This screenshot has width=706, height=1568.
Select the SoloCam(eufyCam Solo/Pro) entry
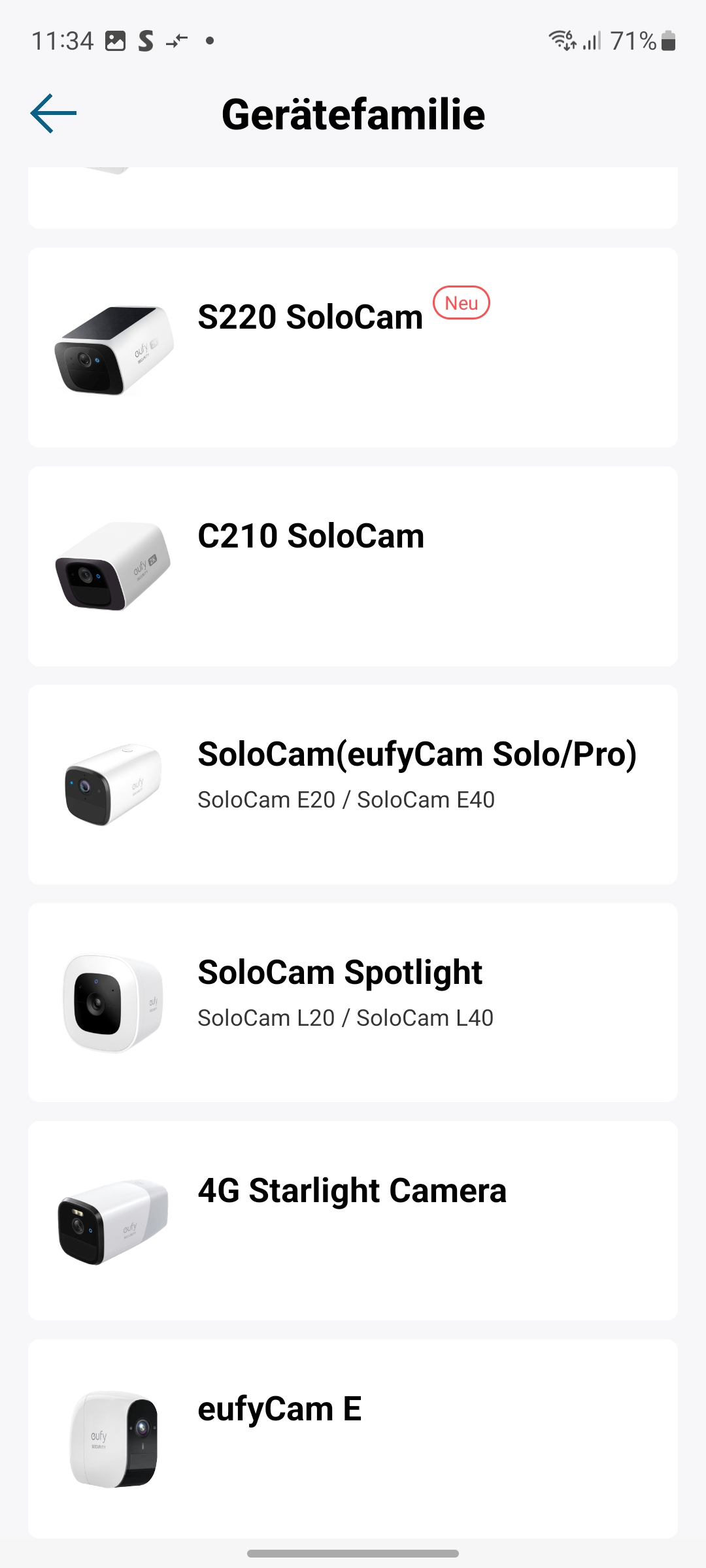coord(353,784)
